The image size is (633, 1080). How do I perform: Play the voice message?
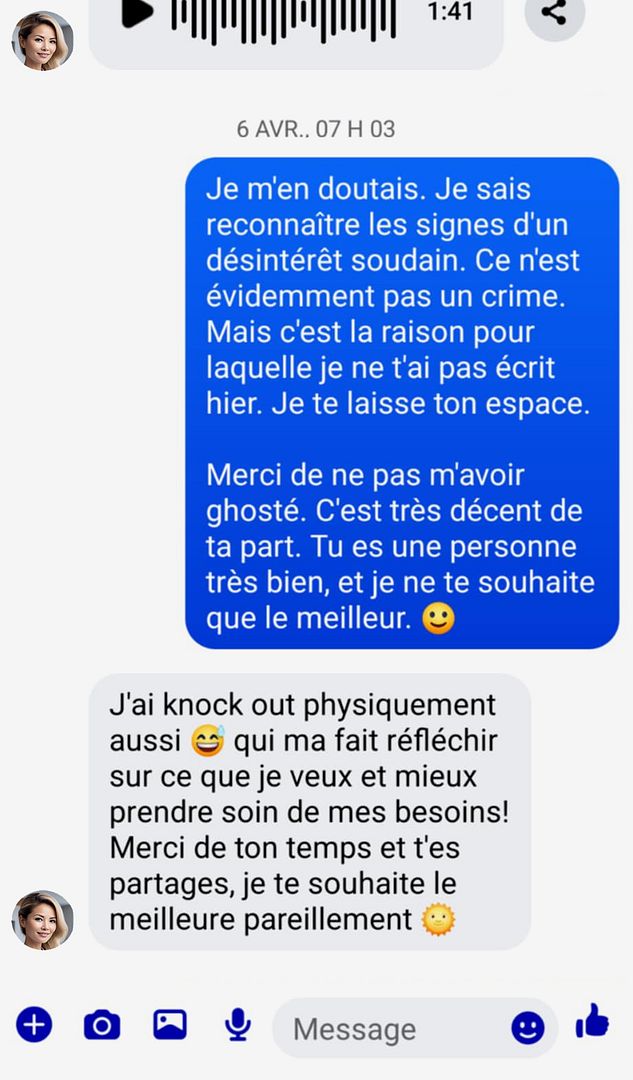pyautogui.click(x=139, y=12)
